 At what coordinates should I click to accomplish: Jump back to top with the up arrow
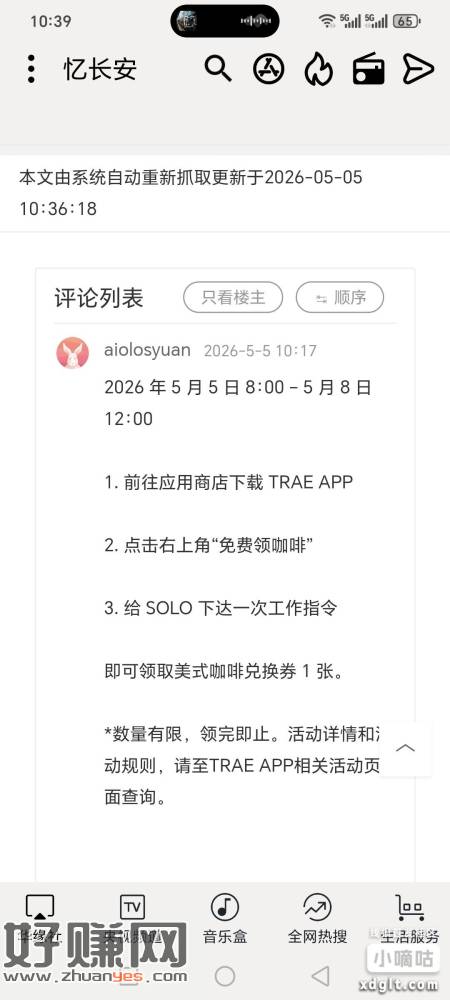pyautogui.click(x=405, y=749)
